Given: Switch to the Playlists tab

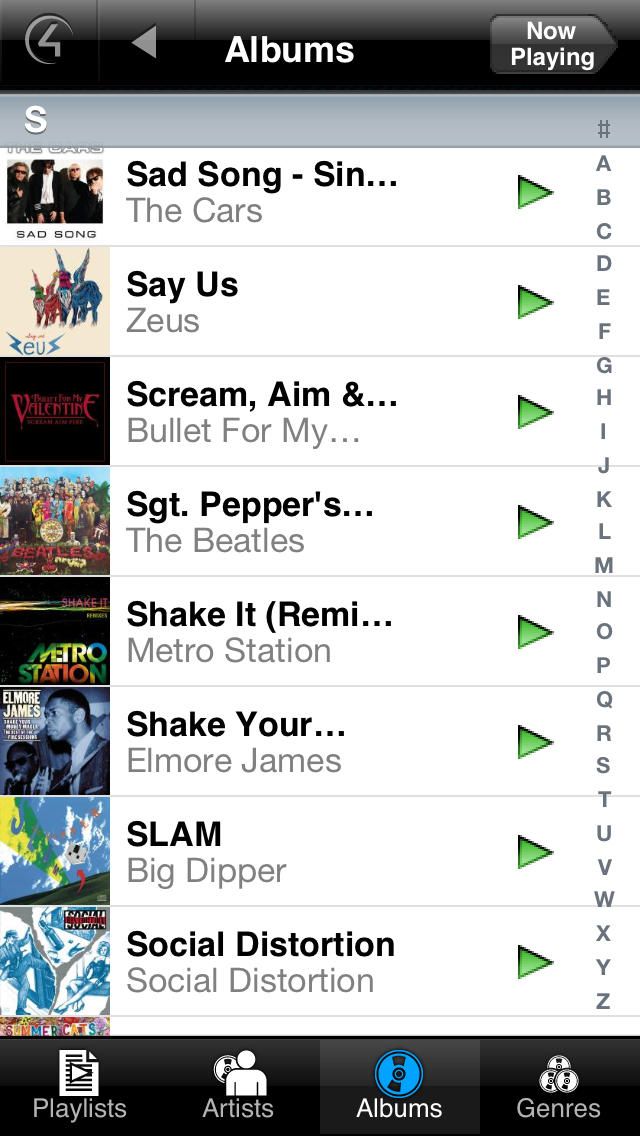Looking at the screenshot, I should coord(80,1088).
